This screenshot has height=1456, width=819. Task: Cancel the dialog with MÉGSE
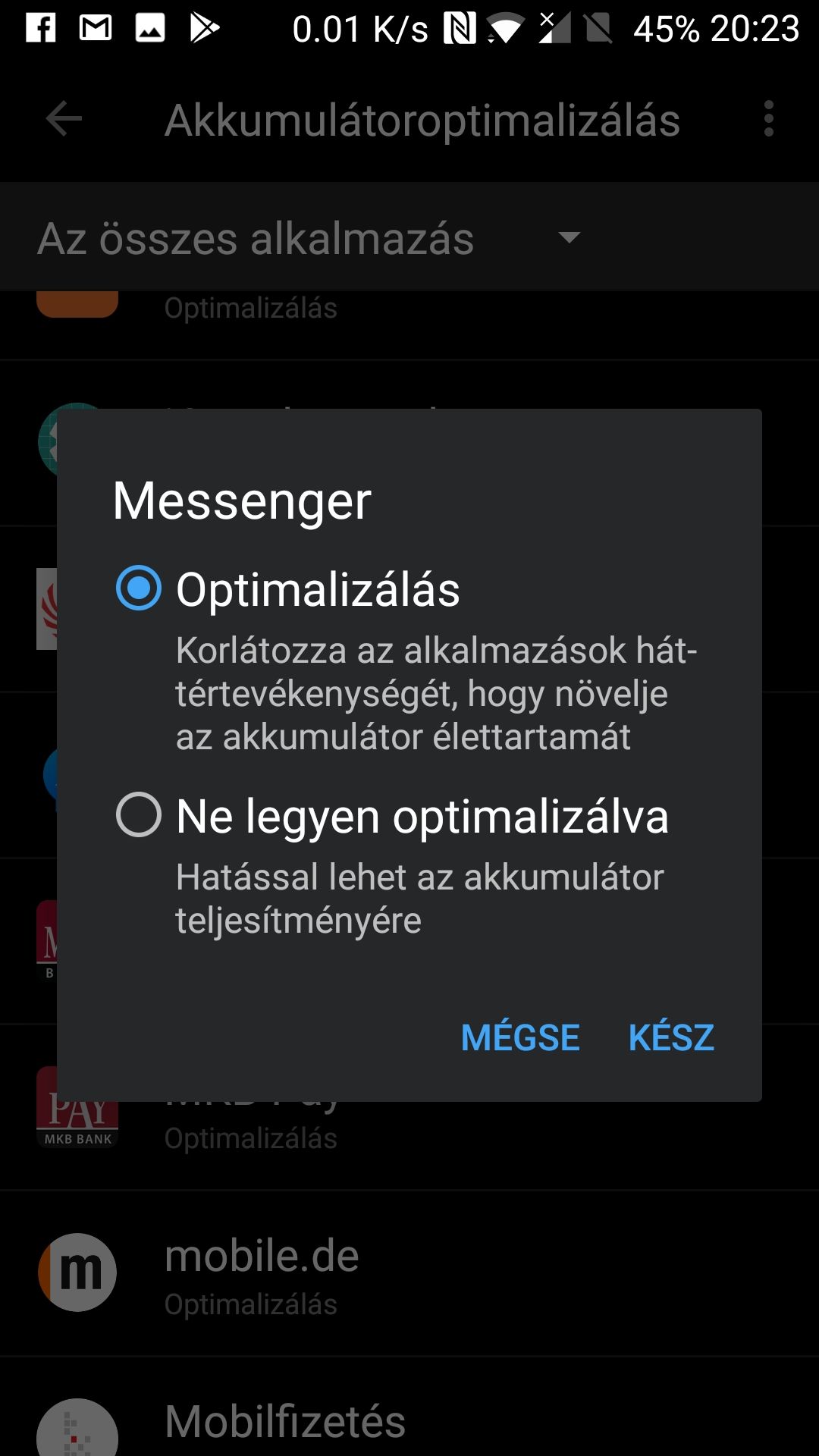click(x=520, y=1037)
